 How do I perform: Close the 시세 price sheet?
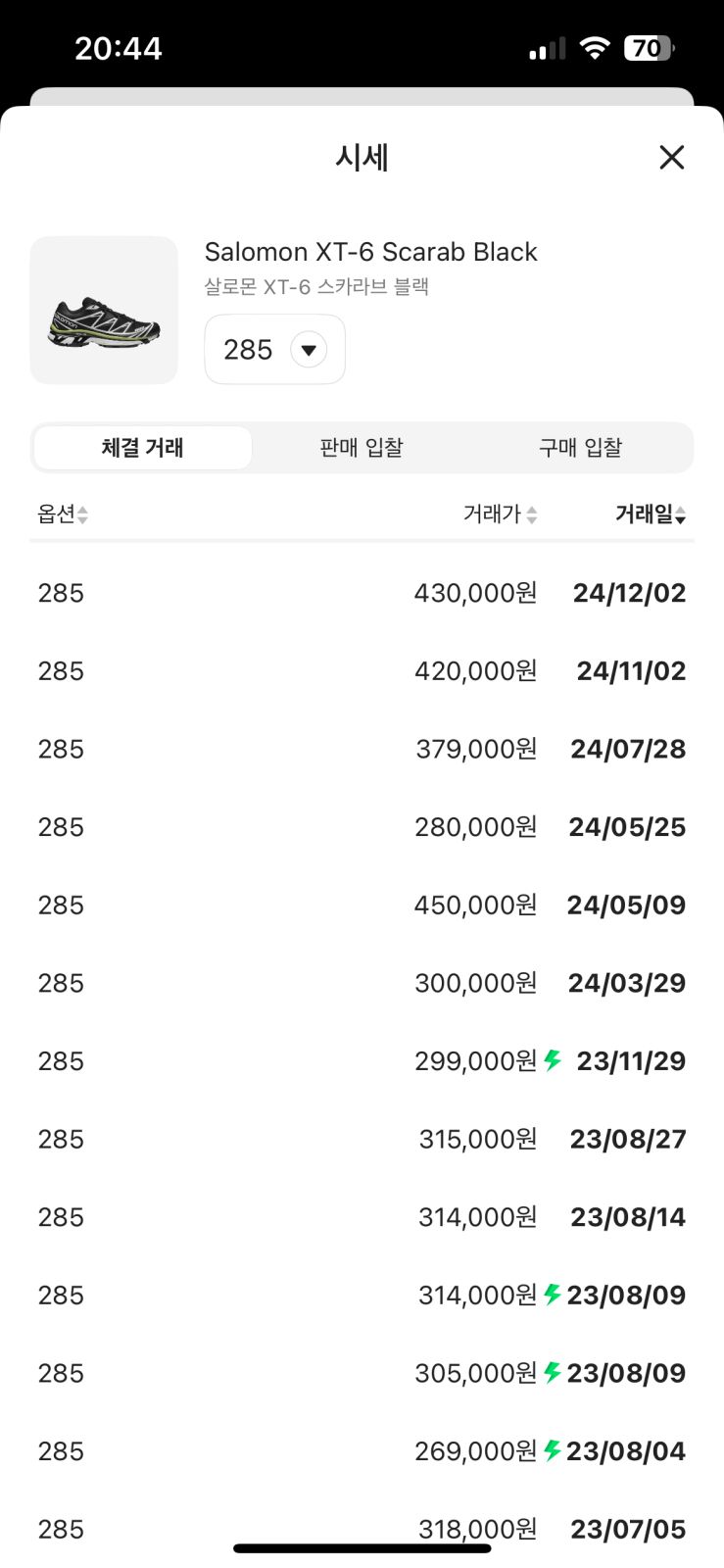pos(671,157)
